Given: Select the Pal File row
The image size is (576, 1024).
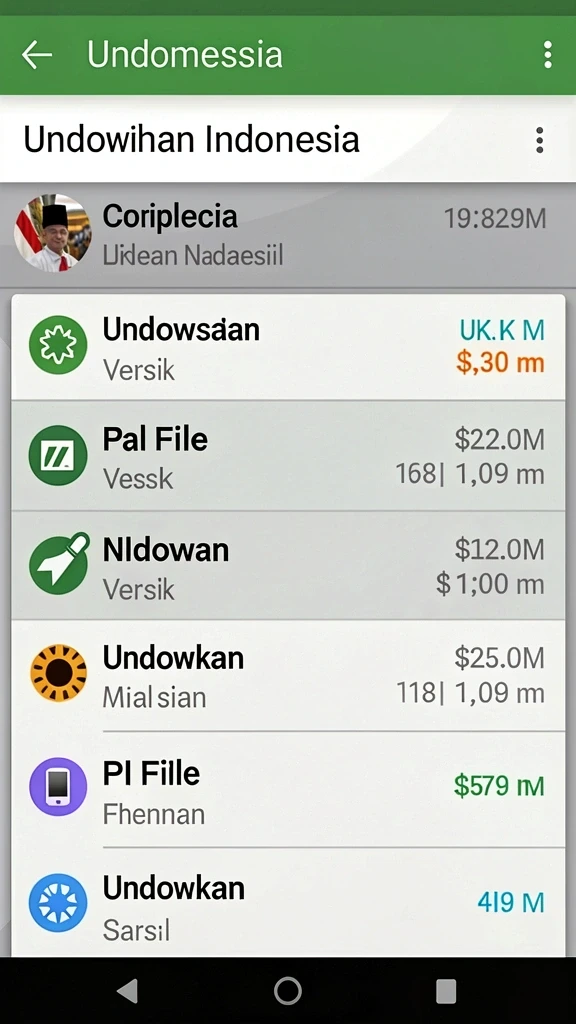Looking at the screenshot, I should (288, 456).
